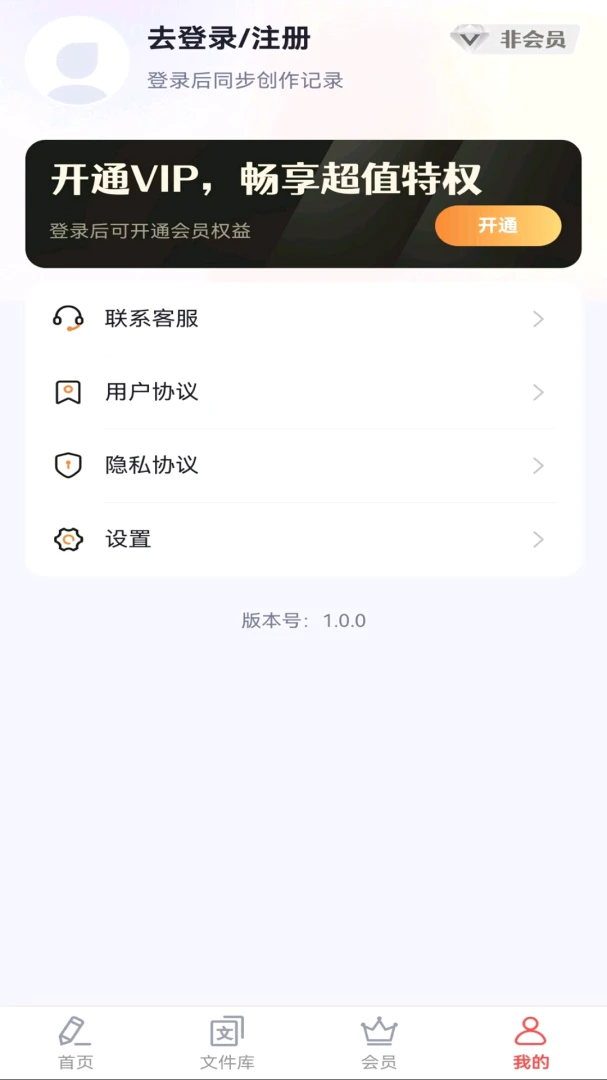607x1080 pixels.
Task: Switch to the 首页 tab
Action: pos(76,1043)
